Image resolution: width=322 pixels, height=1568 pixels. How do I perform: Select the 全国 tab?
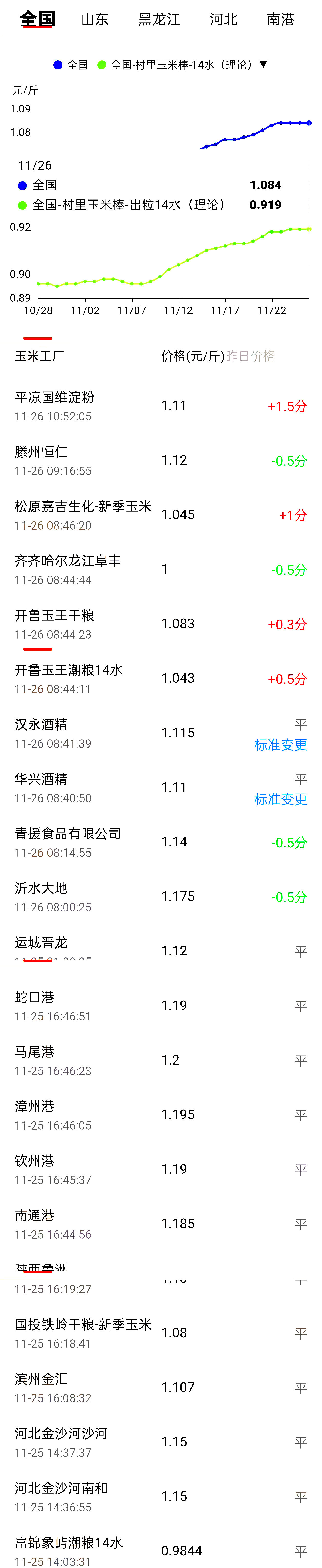click(37, 19)
